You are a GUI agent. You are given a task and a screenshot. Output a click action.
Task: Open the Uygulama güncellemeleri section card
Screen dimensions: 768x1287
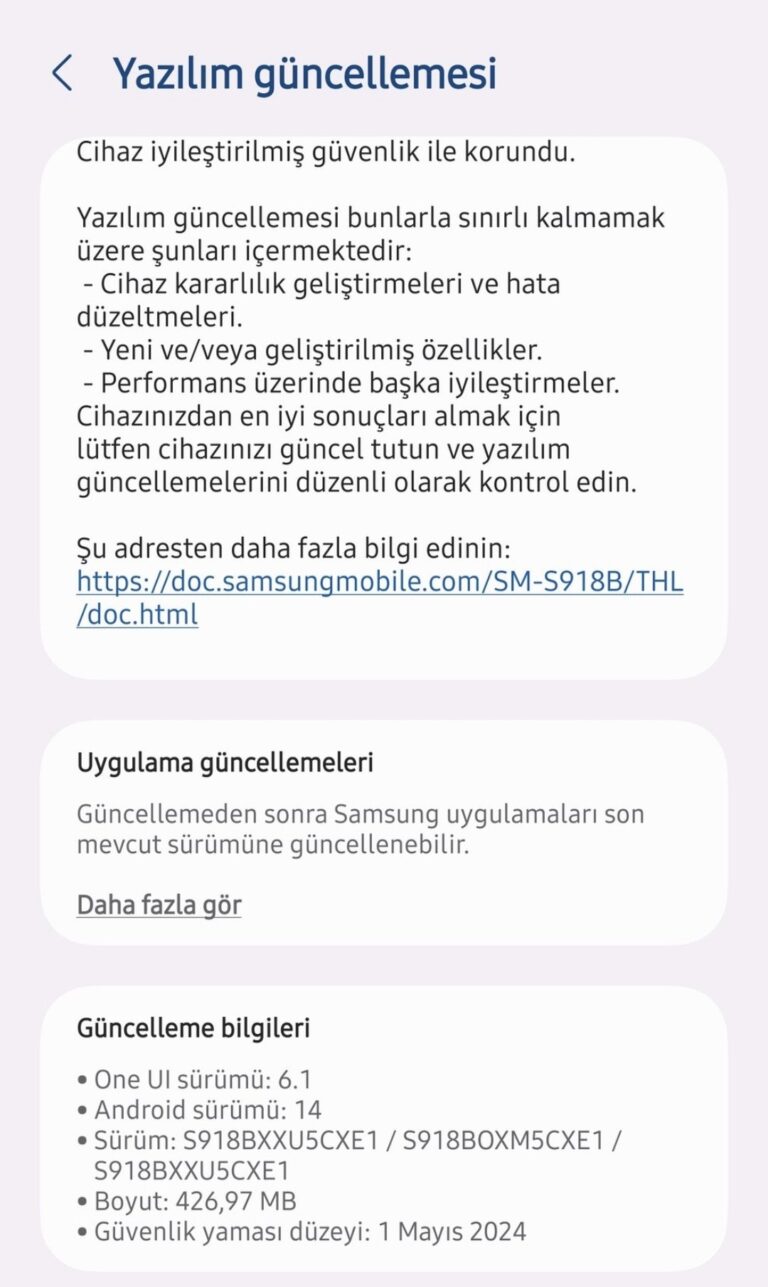click(x=384, y=830)
